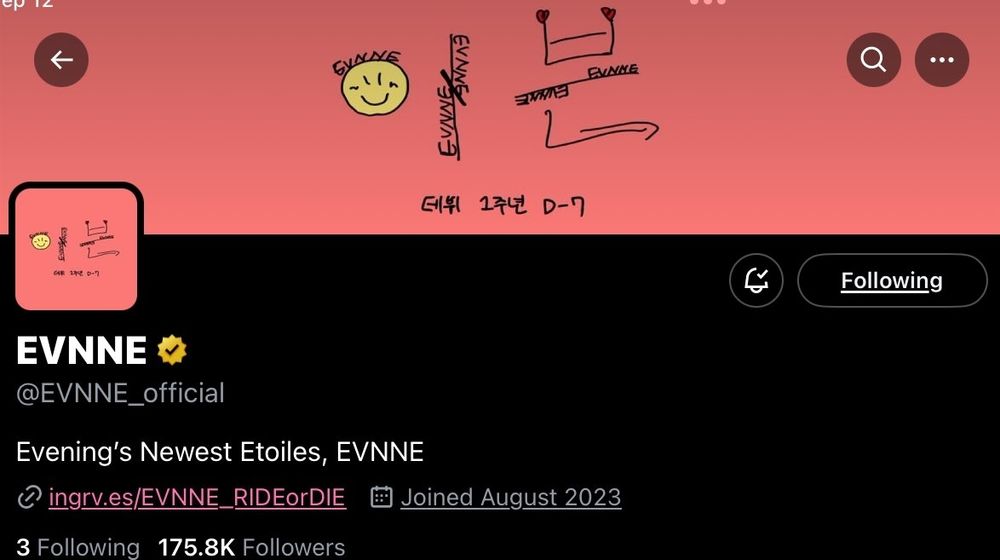
Task: Open EVNNE's profile picture
Action: click(x=76, y=249)
